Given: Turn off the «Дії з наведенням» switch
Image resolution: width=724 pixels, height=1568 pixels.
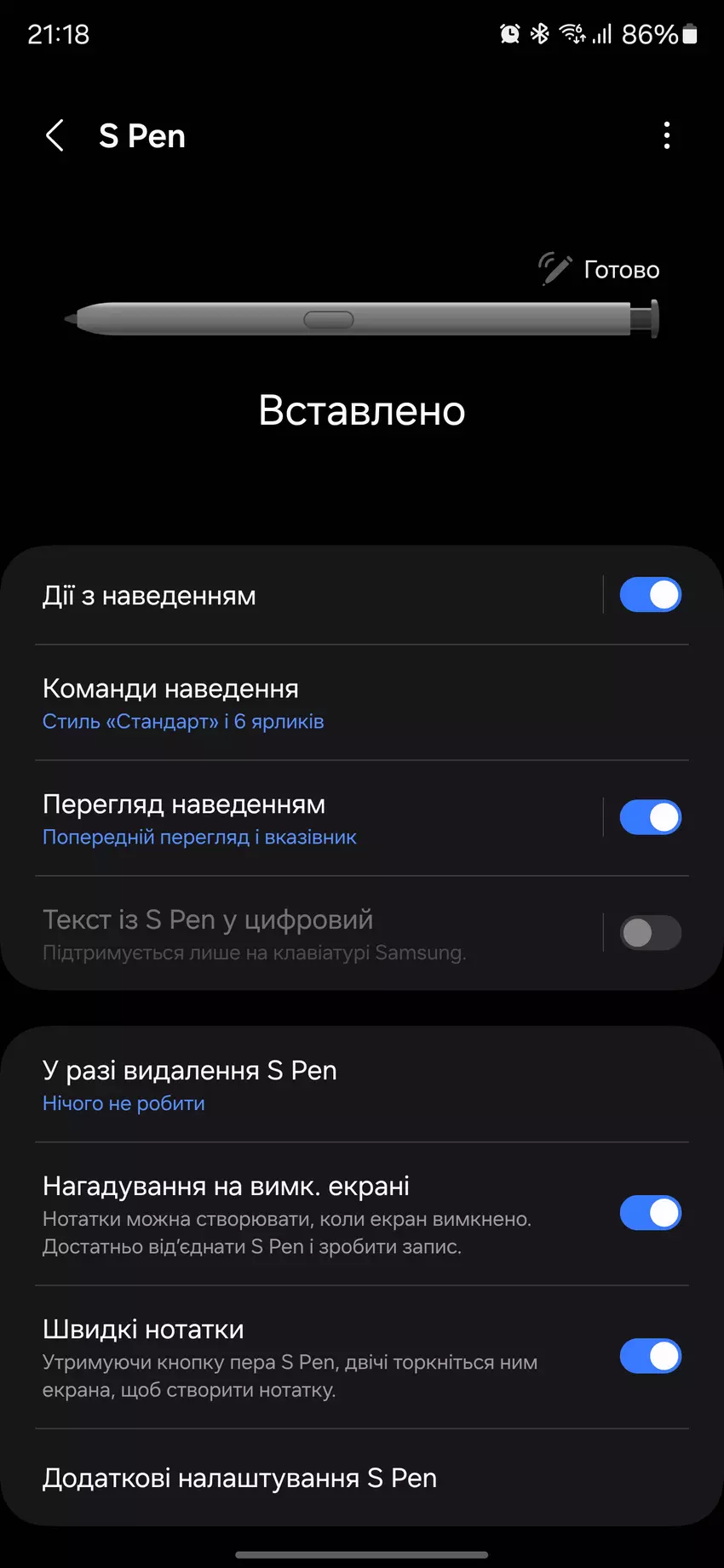Looking at the screenshot, I should pyautogui.click(x=650, y=595).
